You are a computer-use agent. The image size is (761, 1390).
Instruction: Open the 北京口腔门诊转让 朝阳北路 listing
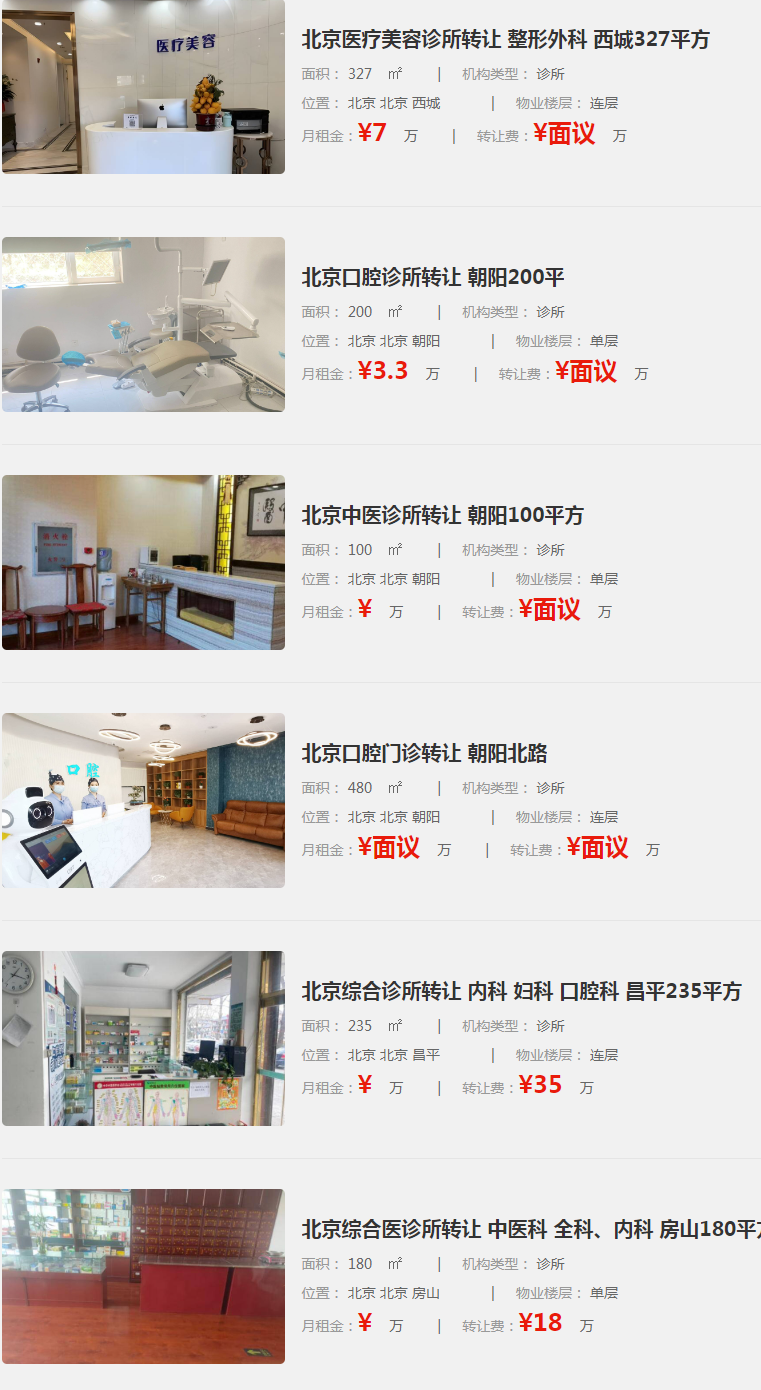[x=424, y=753]
